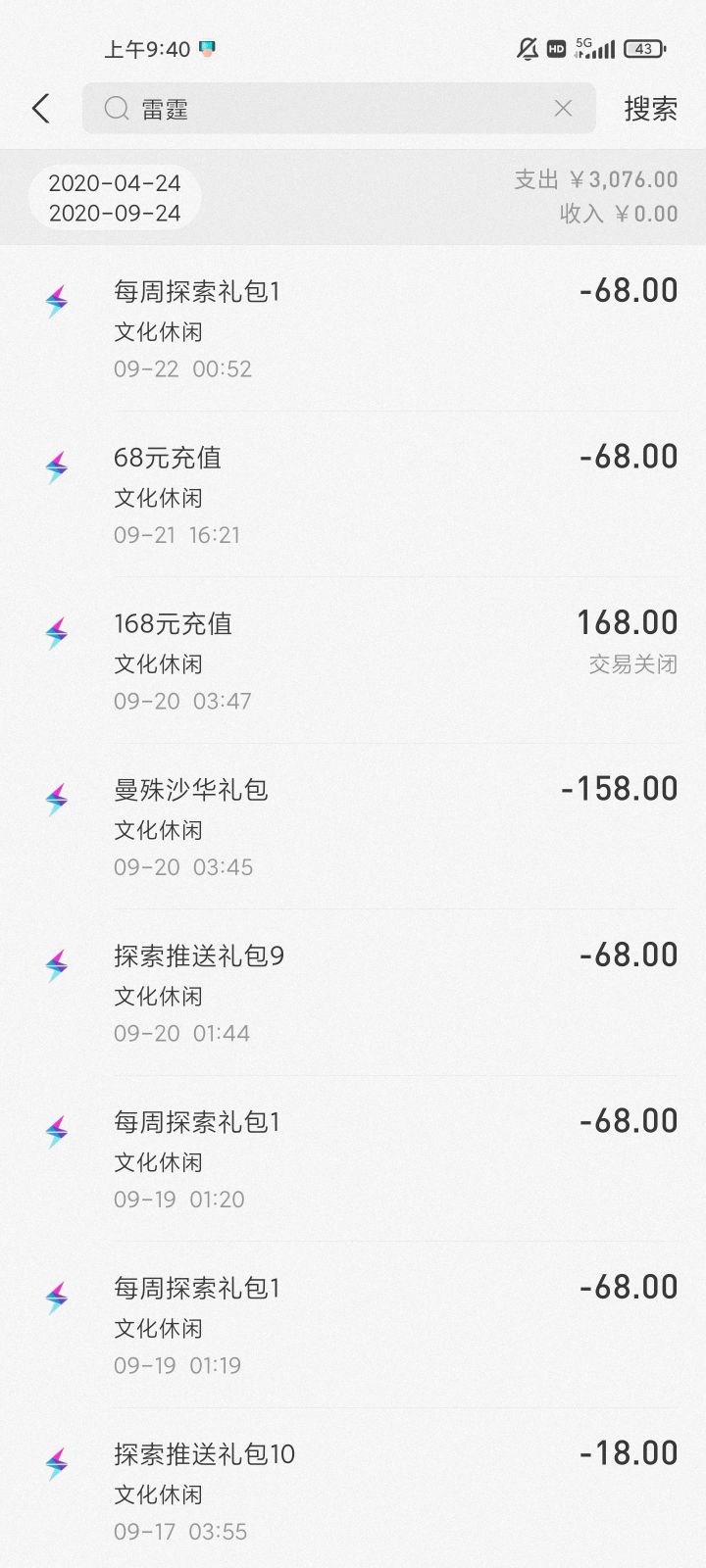
Task: Open the 每周探索礼包1 bill from 09-22 00:52
Action: point(353,328)
